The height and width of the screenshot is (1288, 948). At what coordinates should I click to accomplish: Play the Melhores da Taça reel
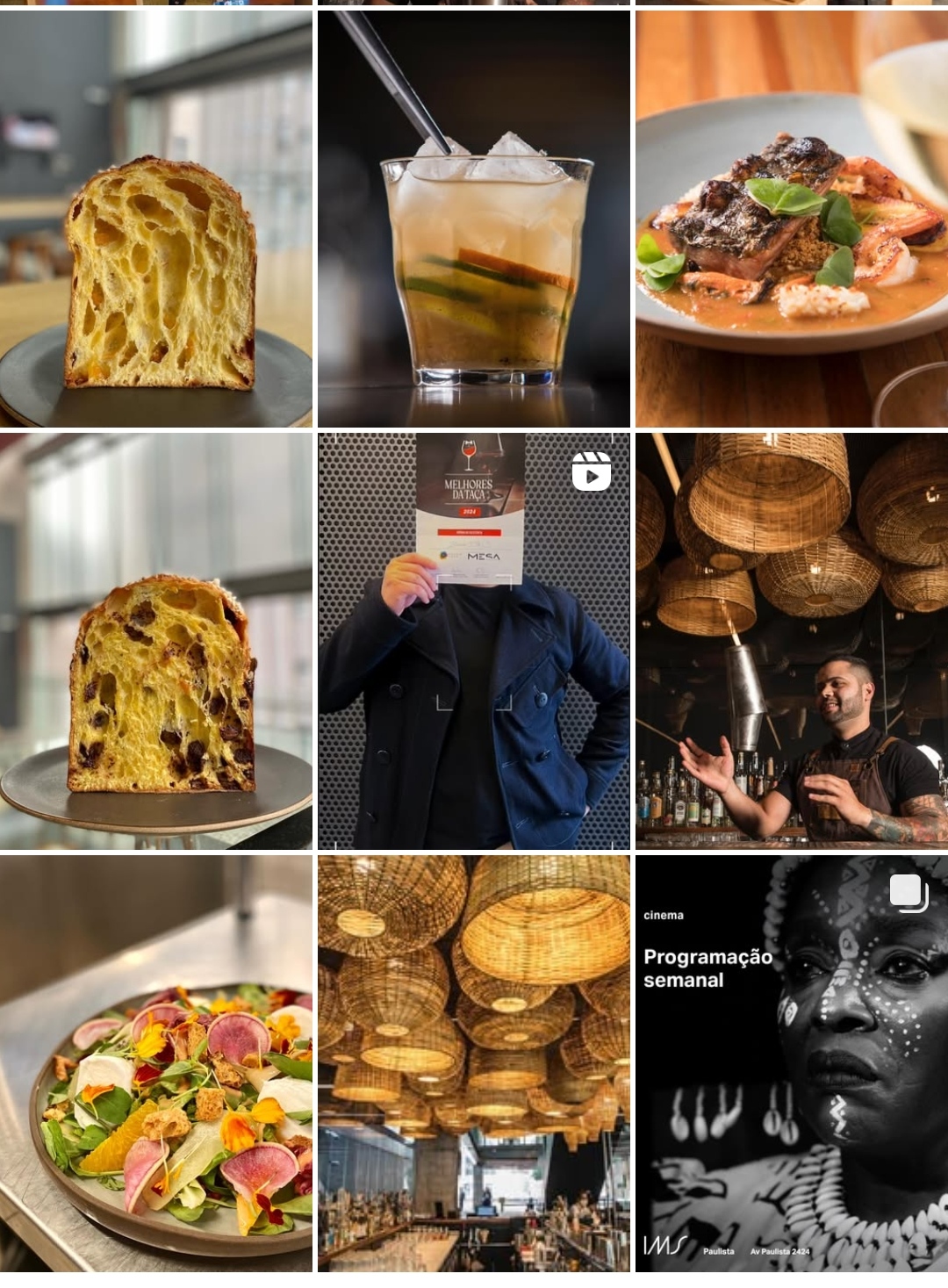click(474, 641)
